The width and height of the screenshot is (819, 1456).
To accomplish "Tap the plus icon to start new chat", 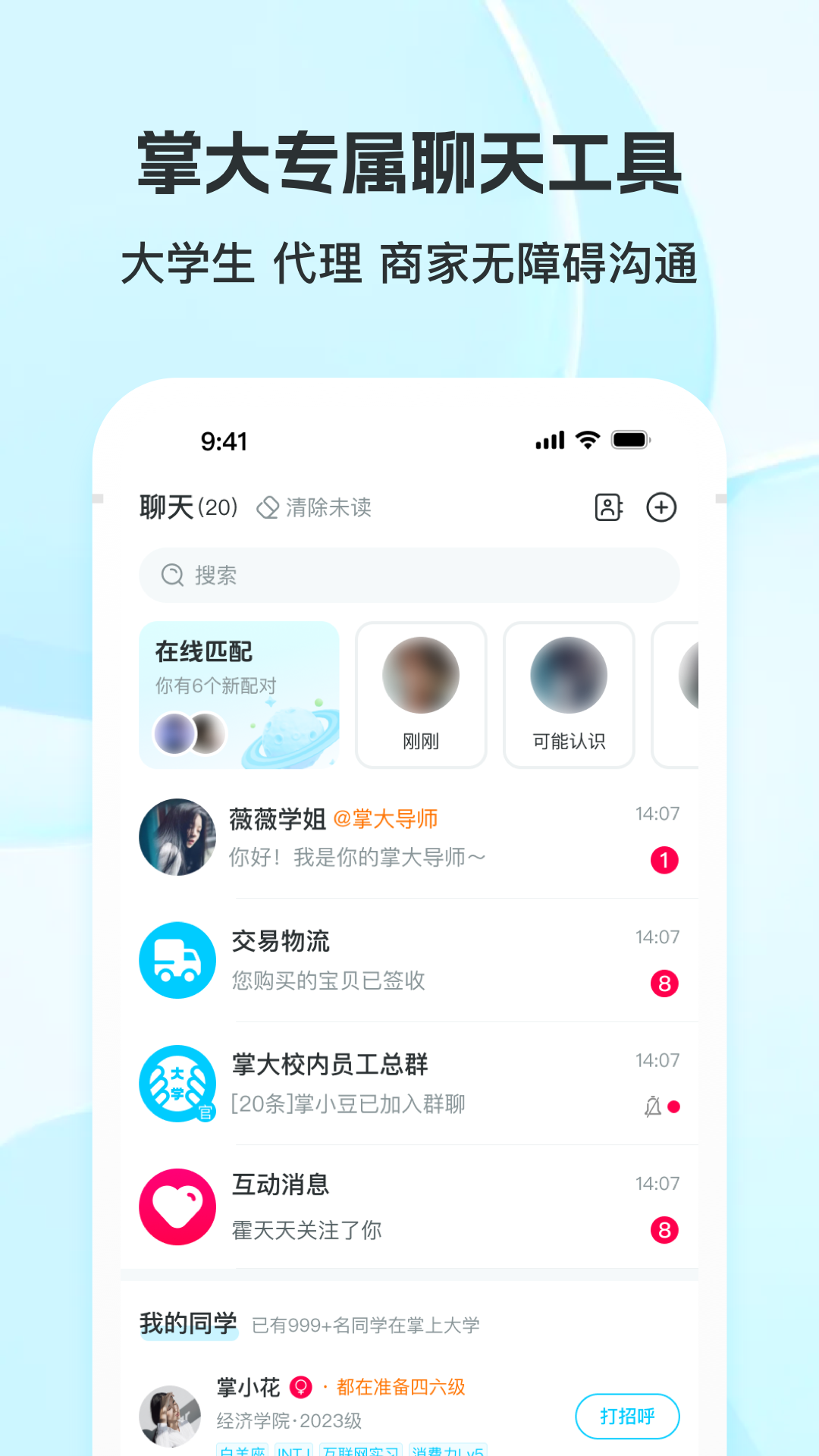I will [x=662, y=508].
